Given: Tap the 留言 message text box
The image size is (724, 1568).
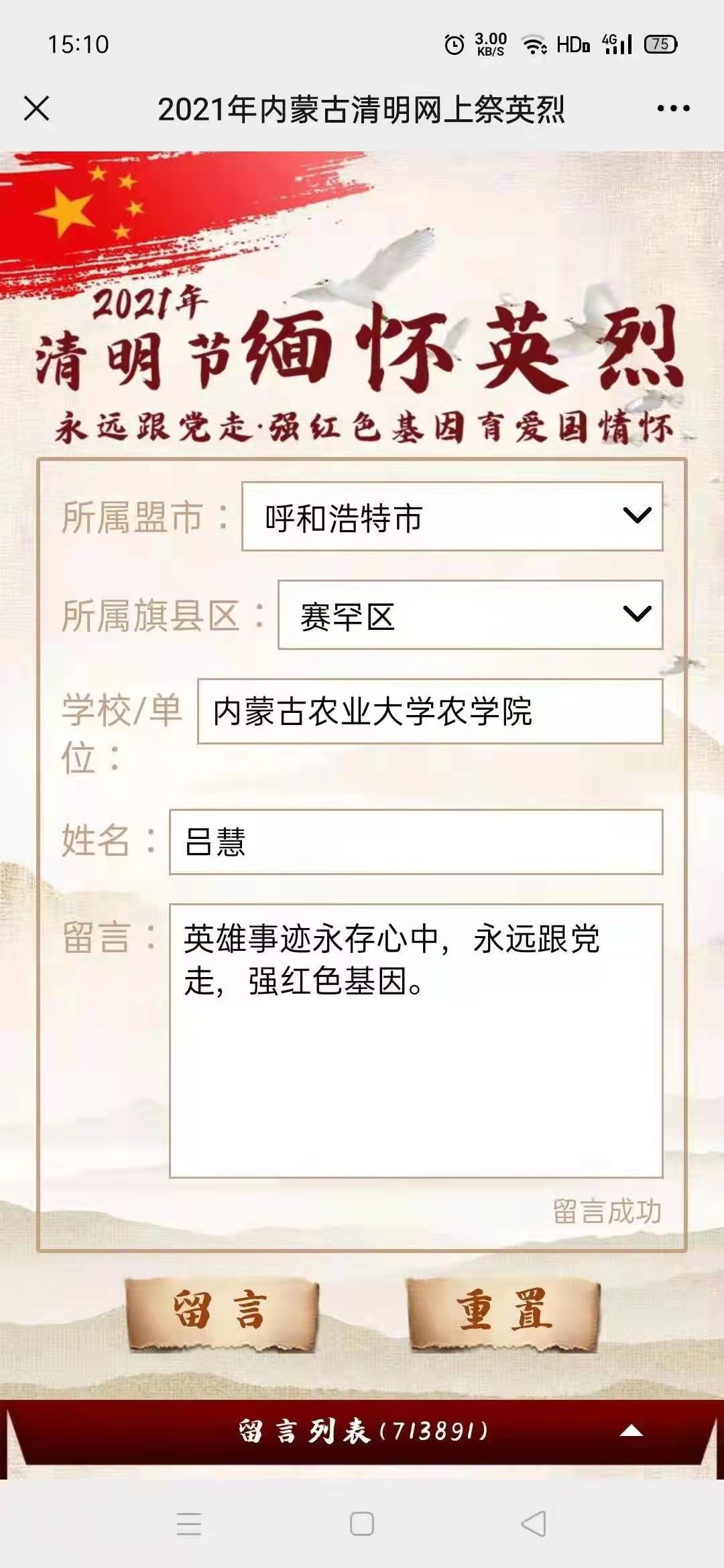Looking at the screenshot, I should point(416,1040).
